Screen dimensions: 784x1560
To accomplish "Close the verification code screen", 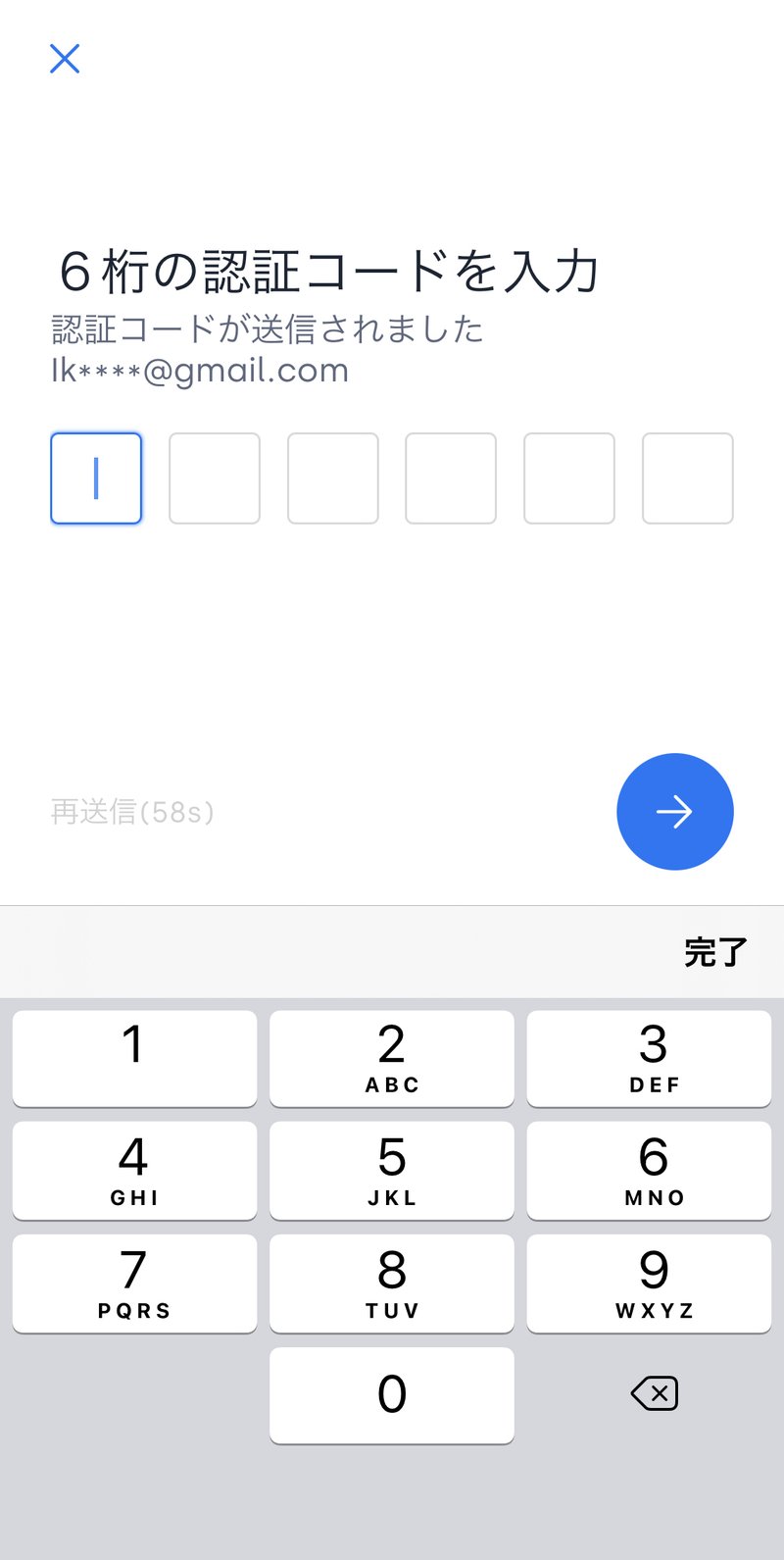I will [65, 59].
